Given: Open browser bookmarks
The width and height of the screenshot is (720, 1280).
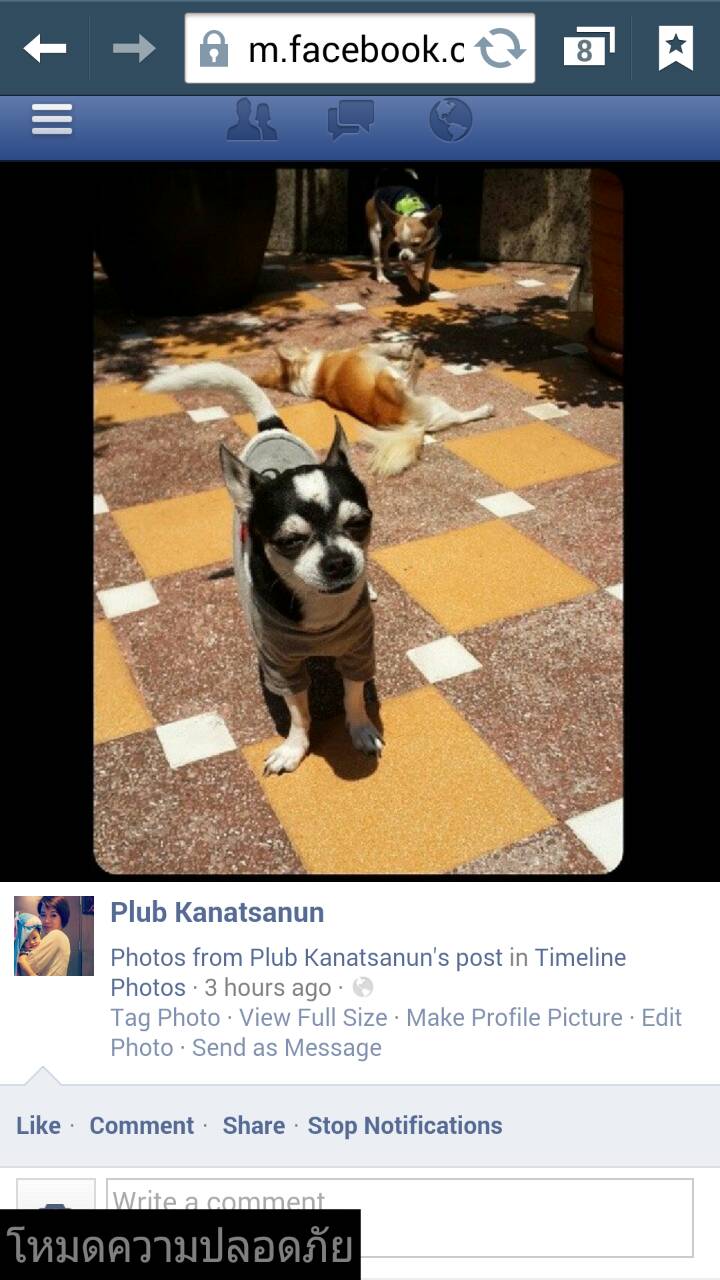Looking at the screenshot, I should pos(676,48).
